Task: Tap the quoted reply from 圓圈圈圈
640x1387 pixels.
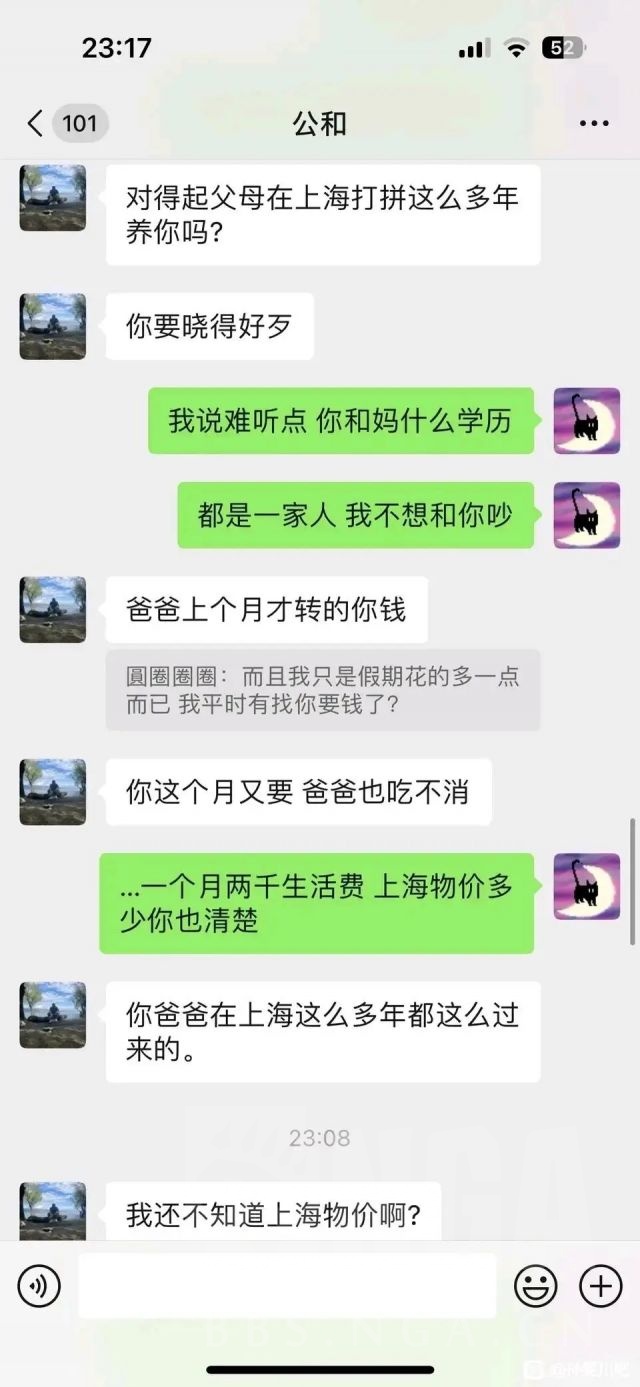Action: tap(322, 690)
